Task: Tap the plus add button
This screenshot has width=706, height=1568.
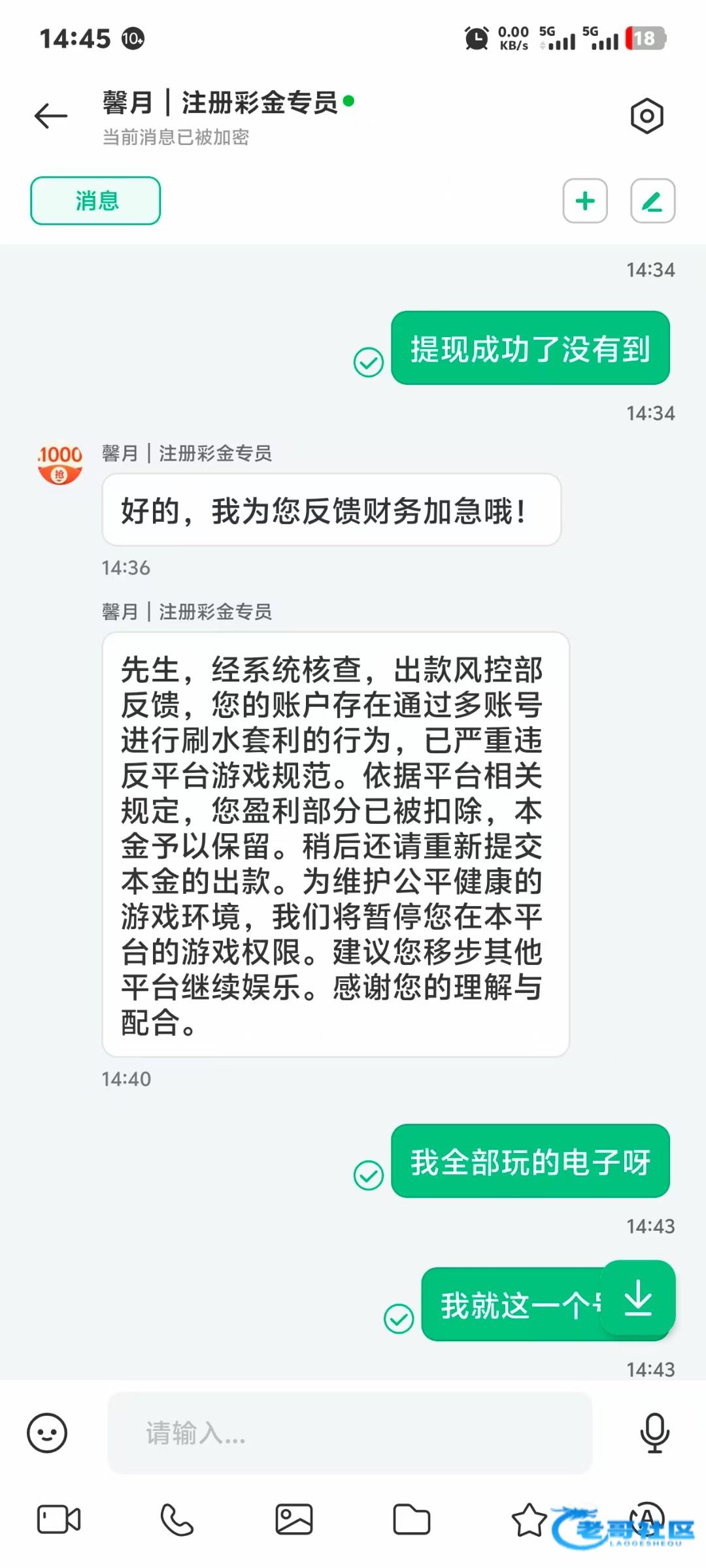Action: [x=585, y=201]
